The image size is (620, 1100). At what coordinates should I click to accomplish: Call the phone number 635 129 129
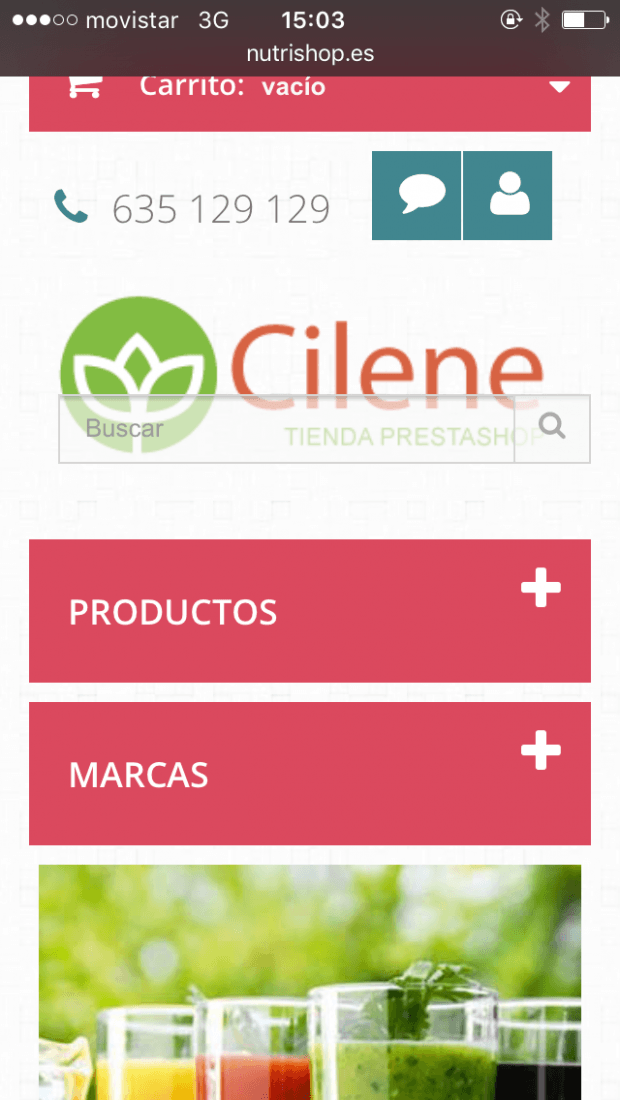220,209
